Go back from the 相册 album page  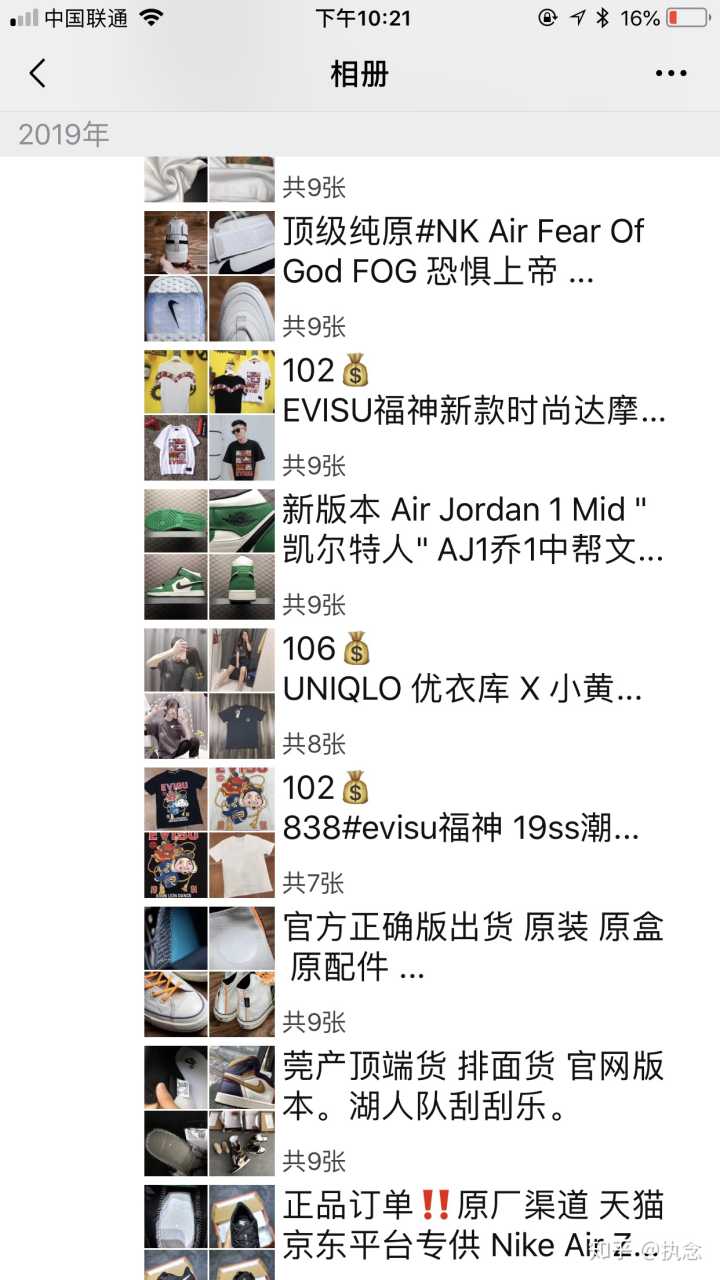coord(38,73)
